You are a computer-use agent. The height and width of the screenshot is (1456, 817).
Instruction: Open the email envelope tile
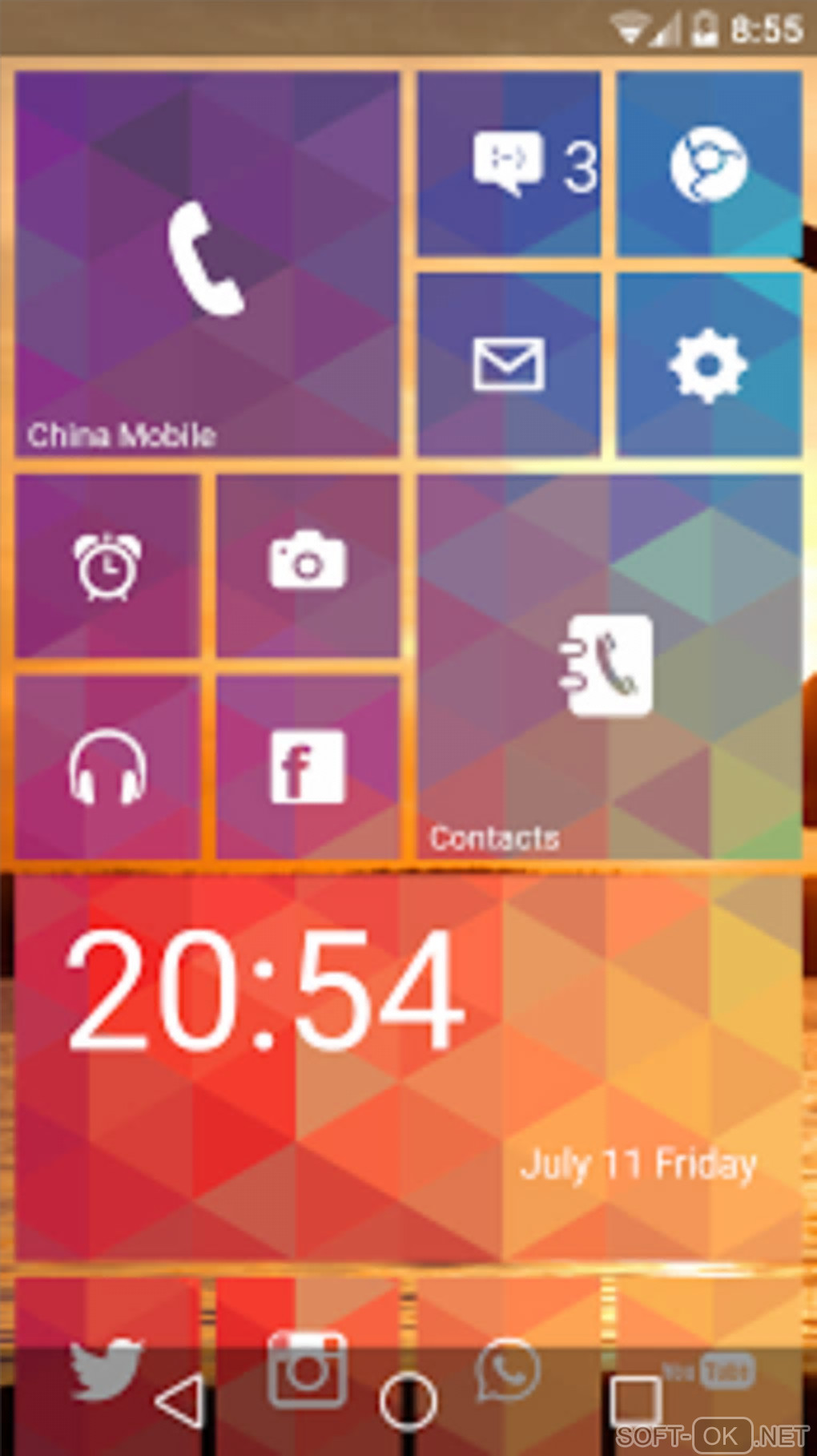pos(509,365)
